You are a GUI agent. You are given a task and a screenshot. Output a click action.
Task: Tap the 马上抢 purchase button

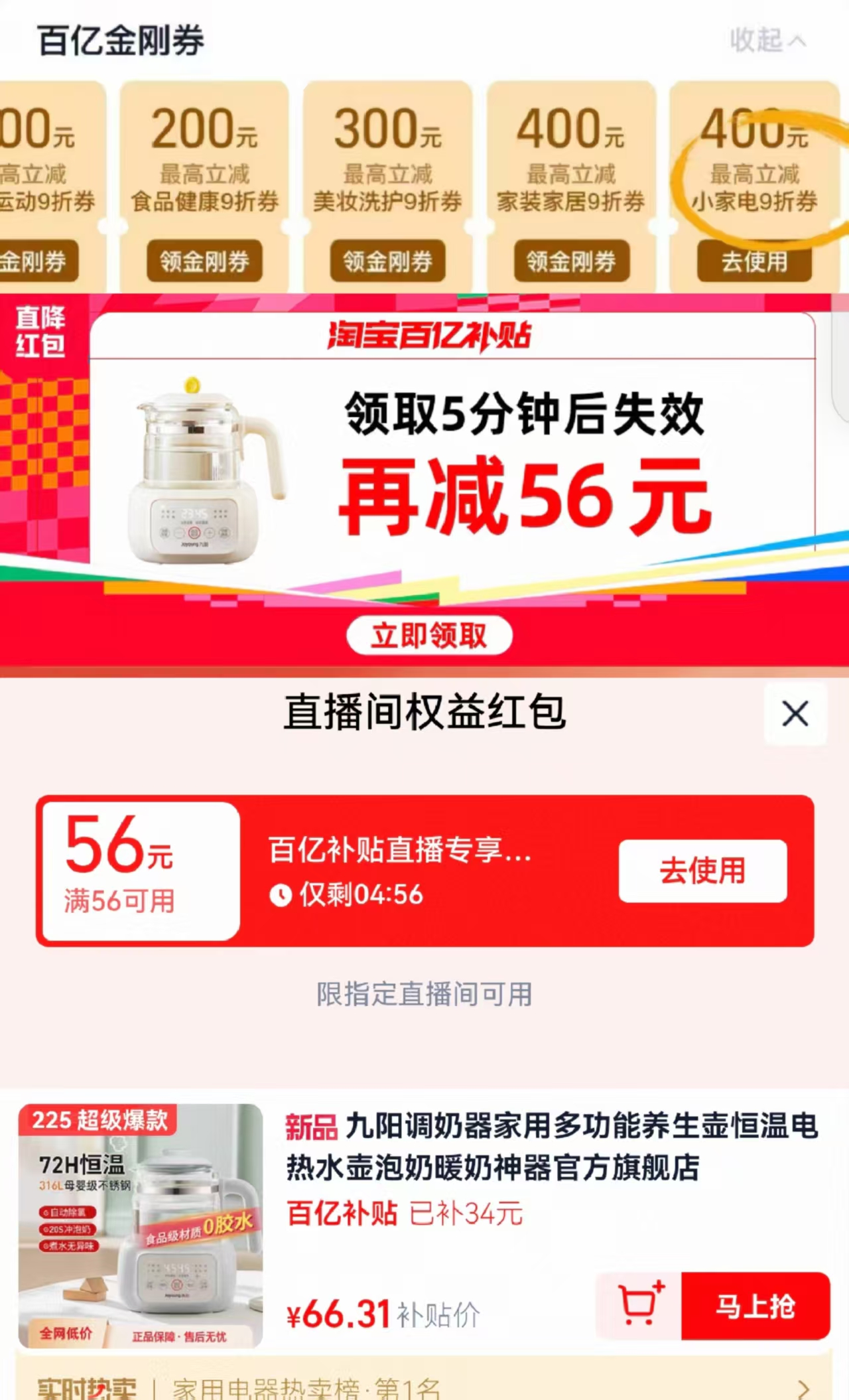click(756, 1304)
